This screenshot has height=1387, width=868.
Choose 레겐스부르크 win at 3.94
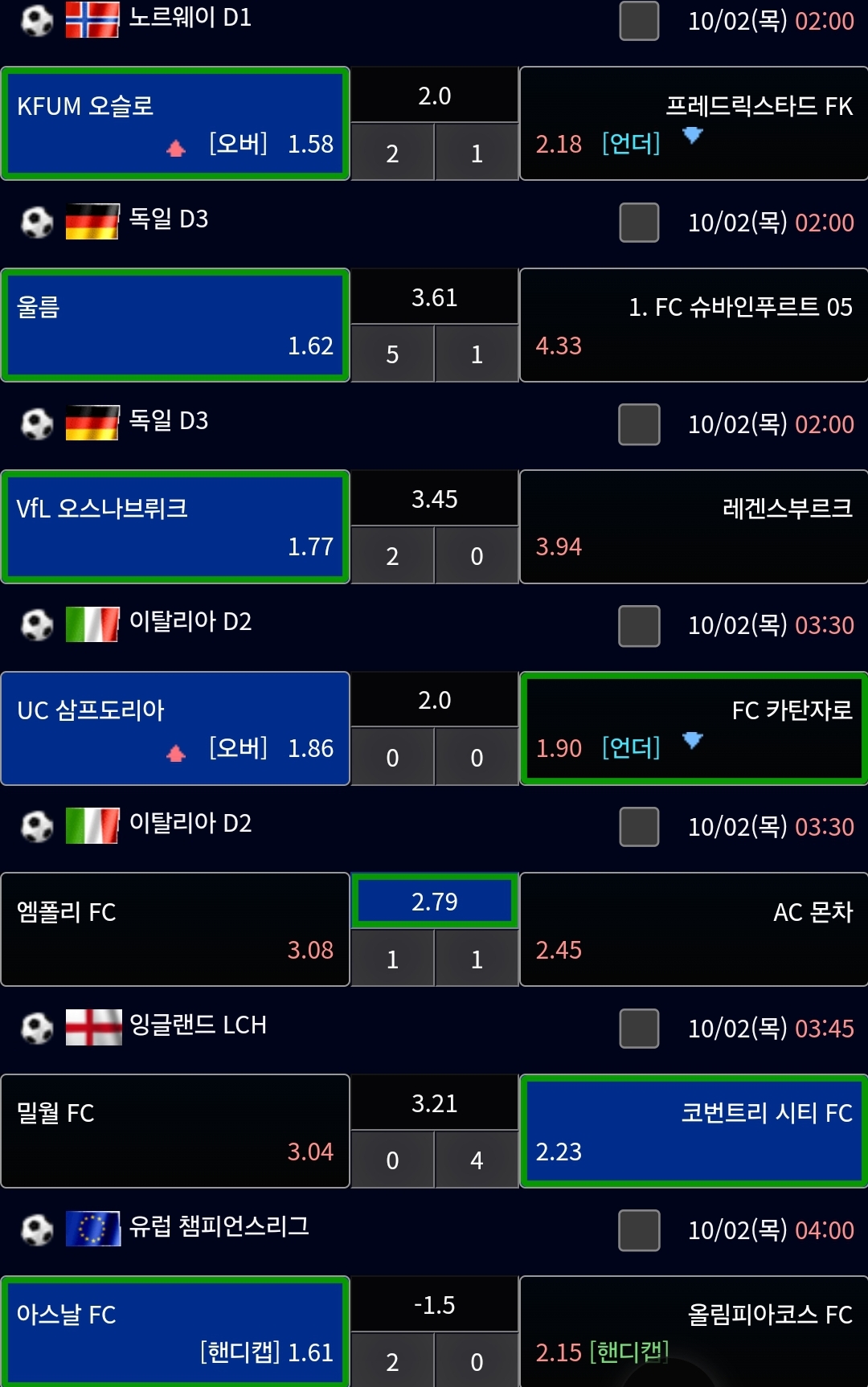[x=694, y=527]
